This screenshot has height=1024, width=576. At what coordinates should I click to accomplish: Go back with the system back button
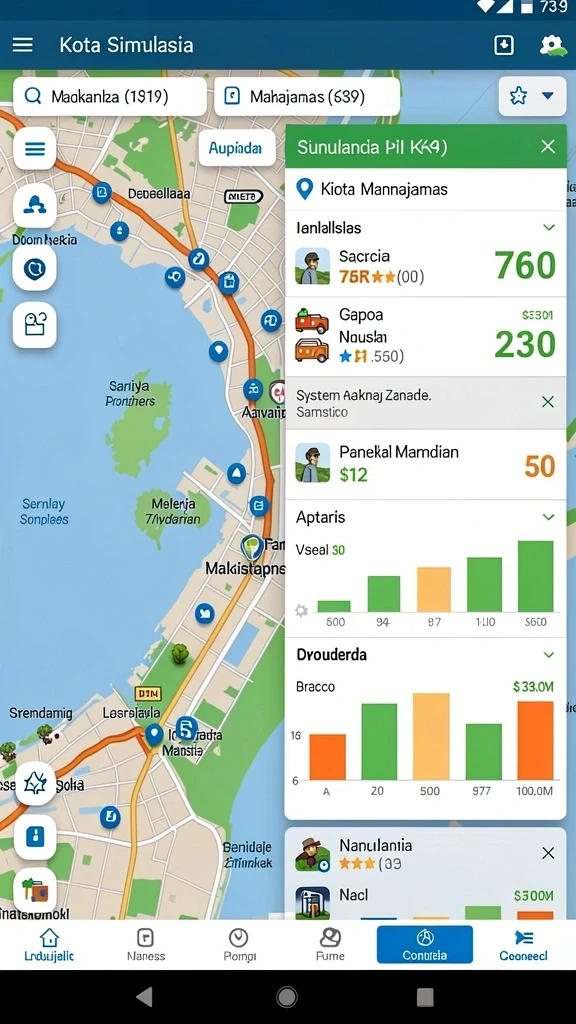tap(144, 997)
